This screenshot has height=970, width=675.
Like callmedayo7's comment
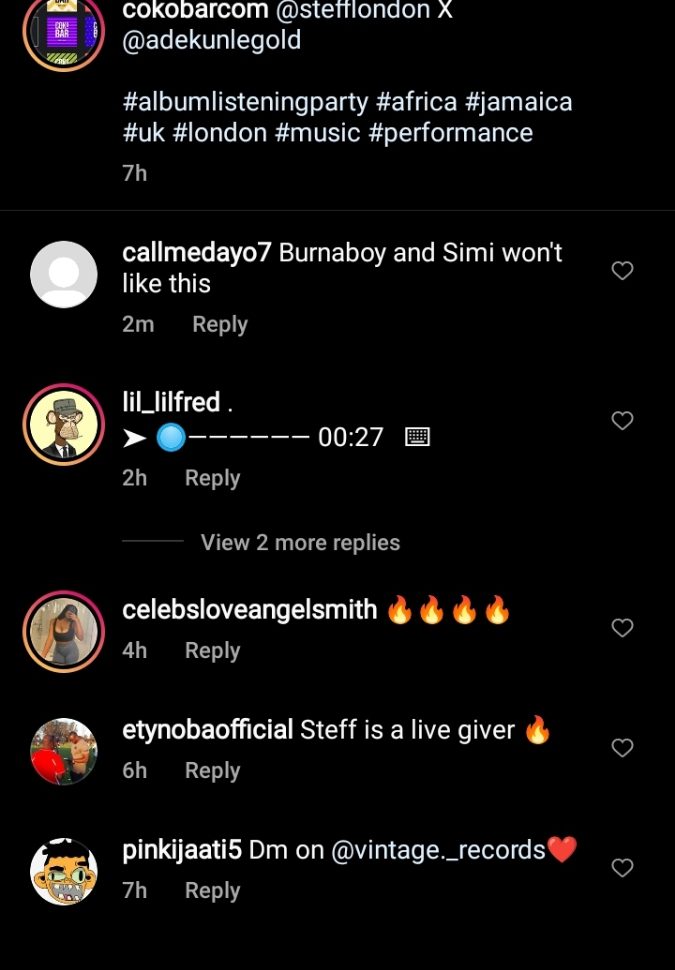point(622,271)
